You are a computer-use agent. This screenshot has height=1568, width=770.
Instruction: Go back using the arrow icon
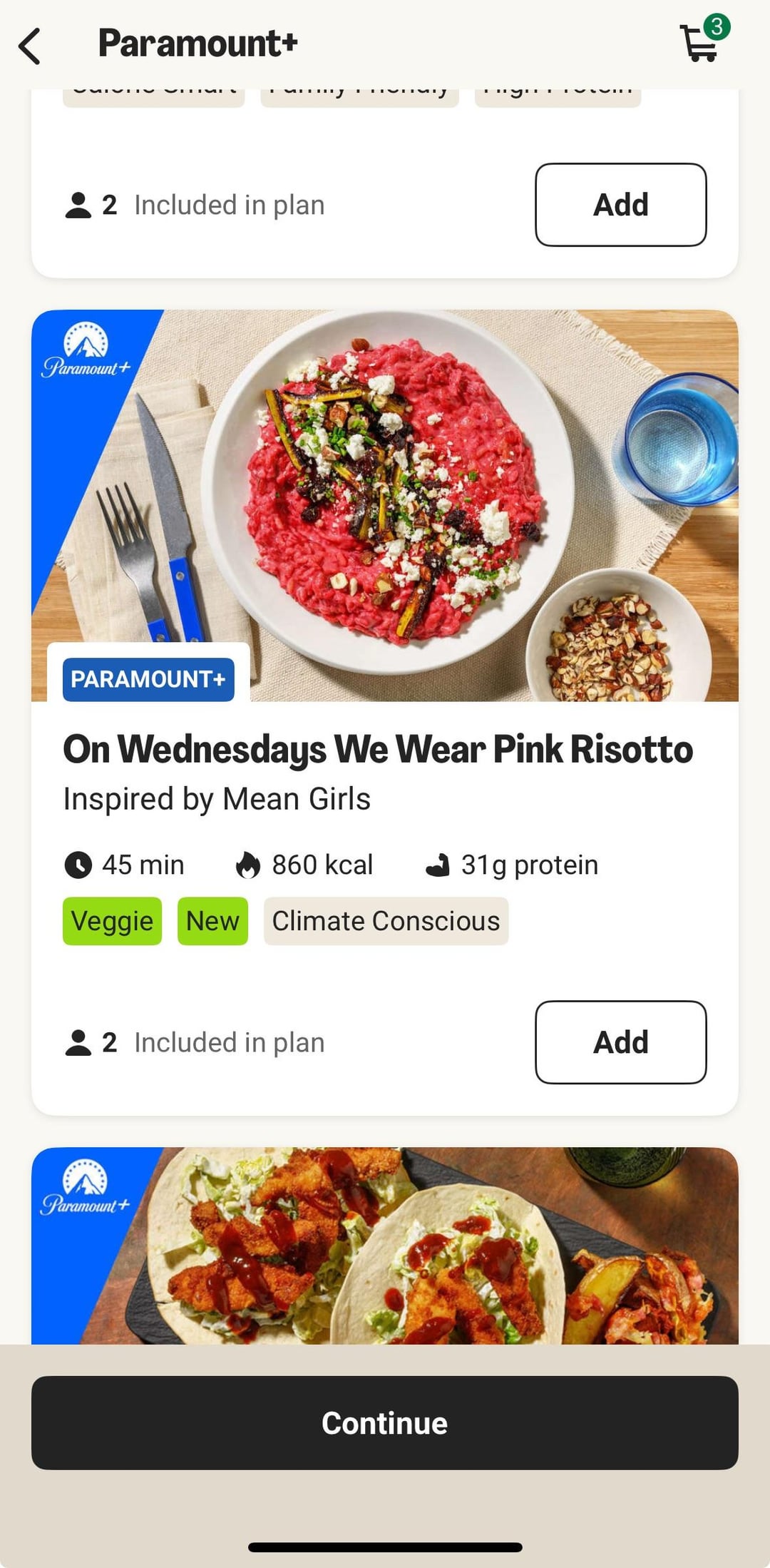pos(30,46)
